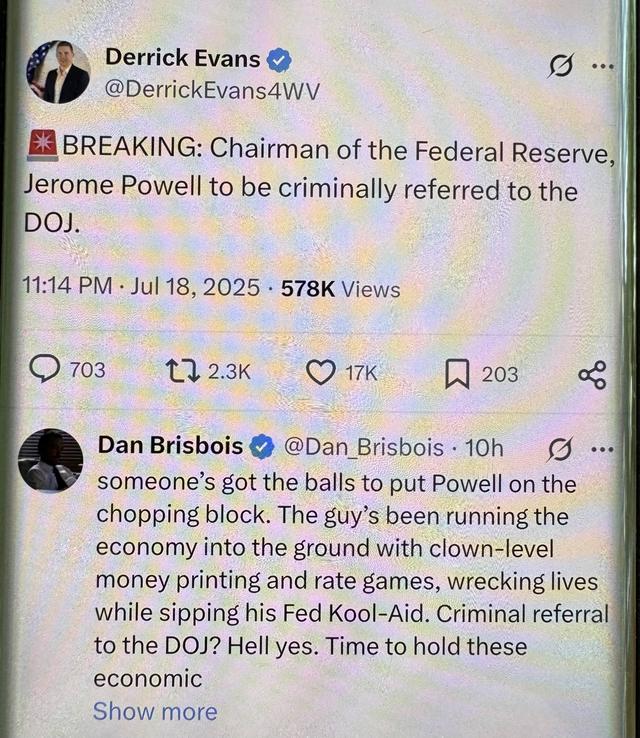Share Derrick Evans' post

tap(592, 374)
